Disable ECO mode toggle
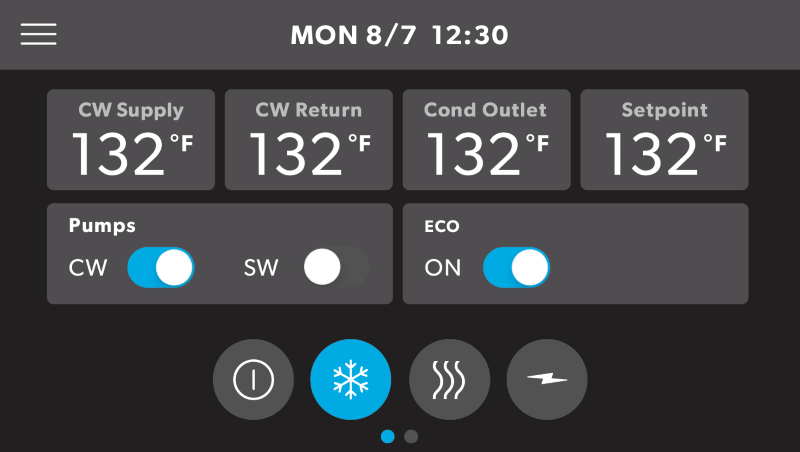This screenshot has height=452, width=800. tap(516, 268)
